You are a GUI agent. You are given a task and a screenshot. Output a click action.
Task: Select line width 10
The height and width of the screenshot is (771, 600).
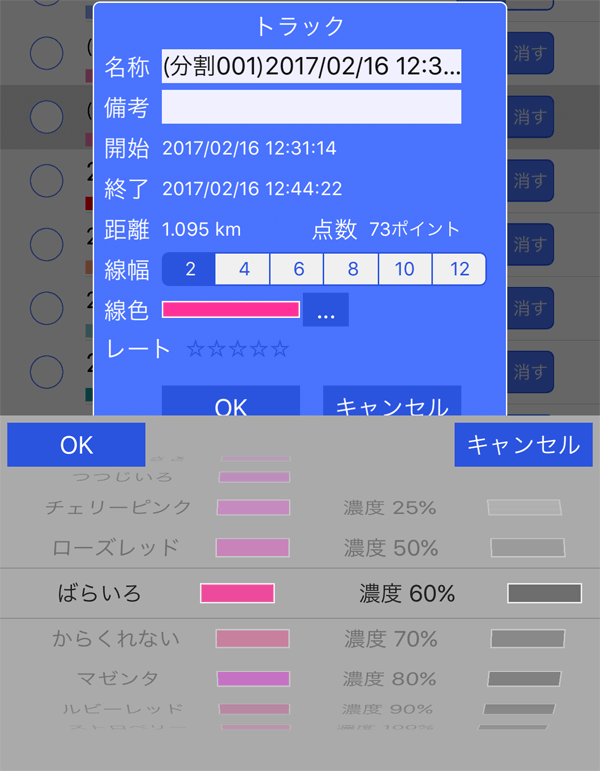pyautogui.click(x=405, y=269)
